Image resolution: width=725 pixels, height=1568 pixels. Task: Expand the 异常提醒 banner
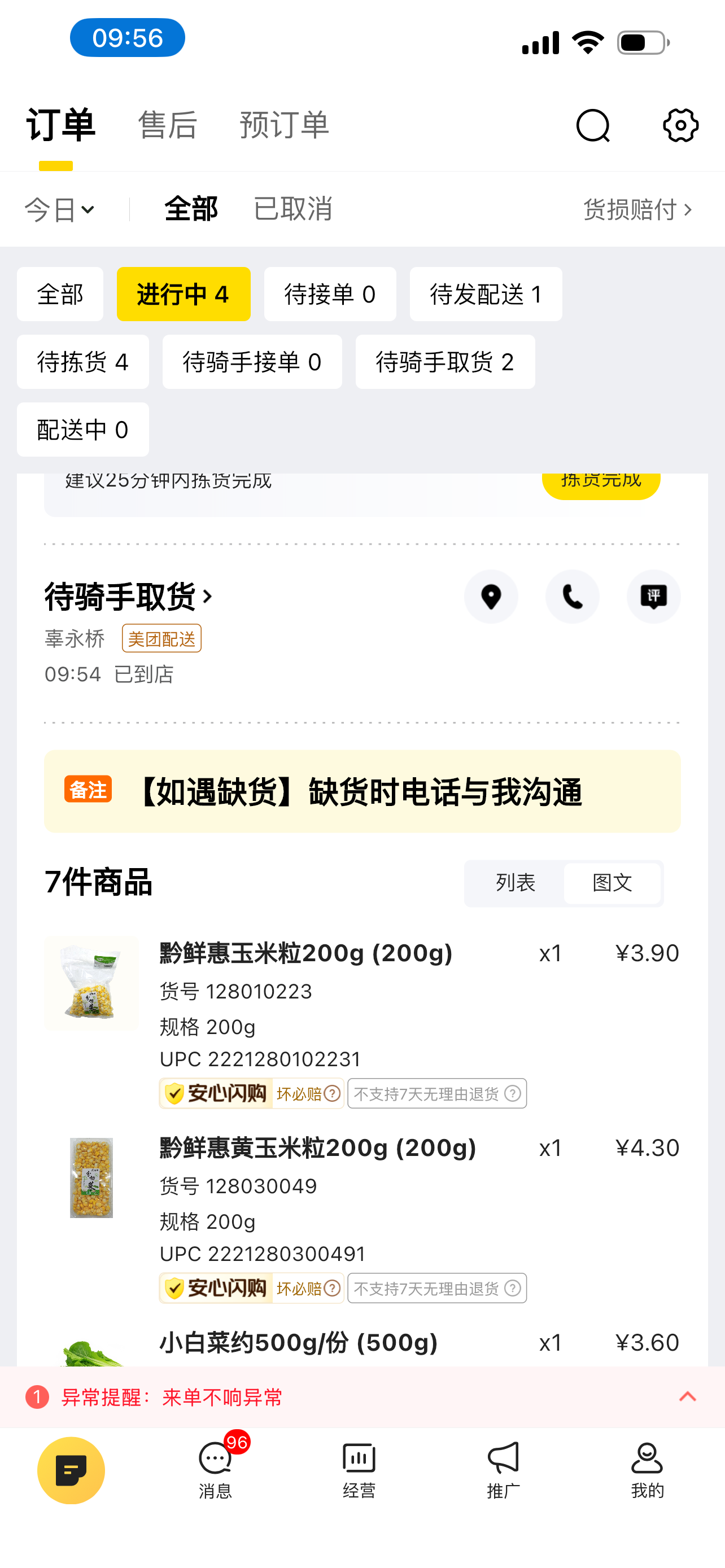(687, 1397)
